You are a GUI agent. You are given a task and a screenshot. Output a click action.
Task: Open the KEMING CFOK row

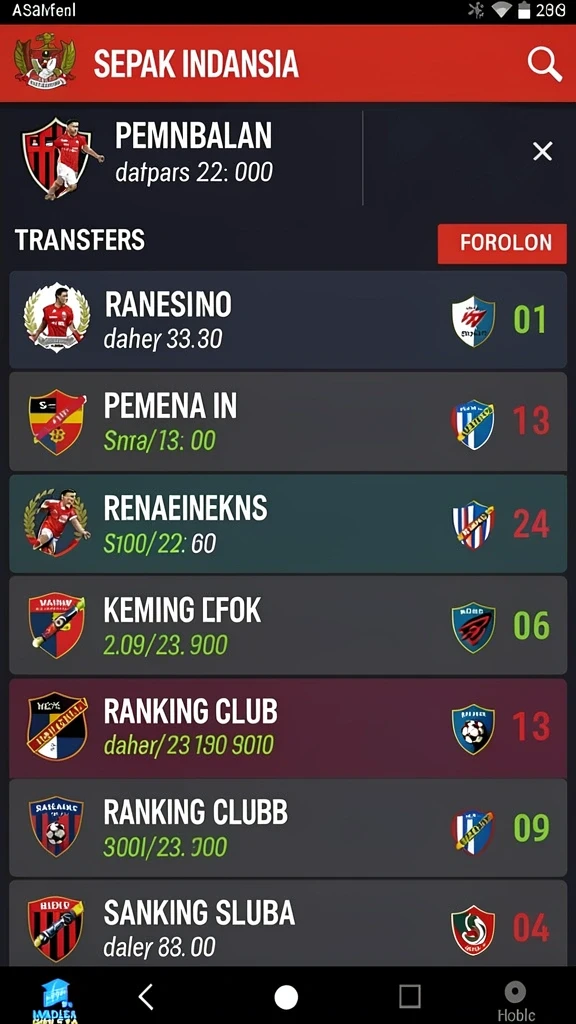click(x=288, y=625)
